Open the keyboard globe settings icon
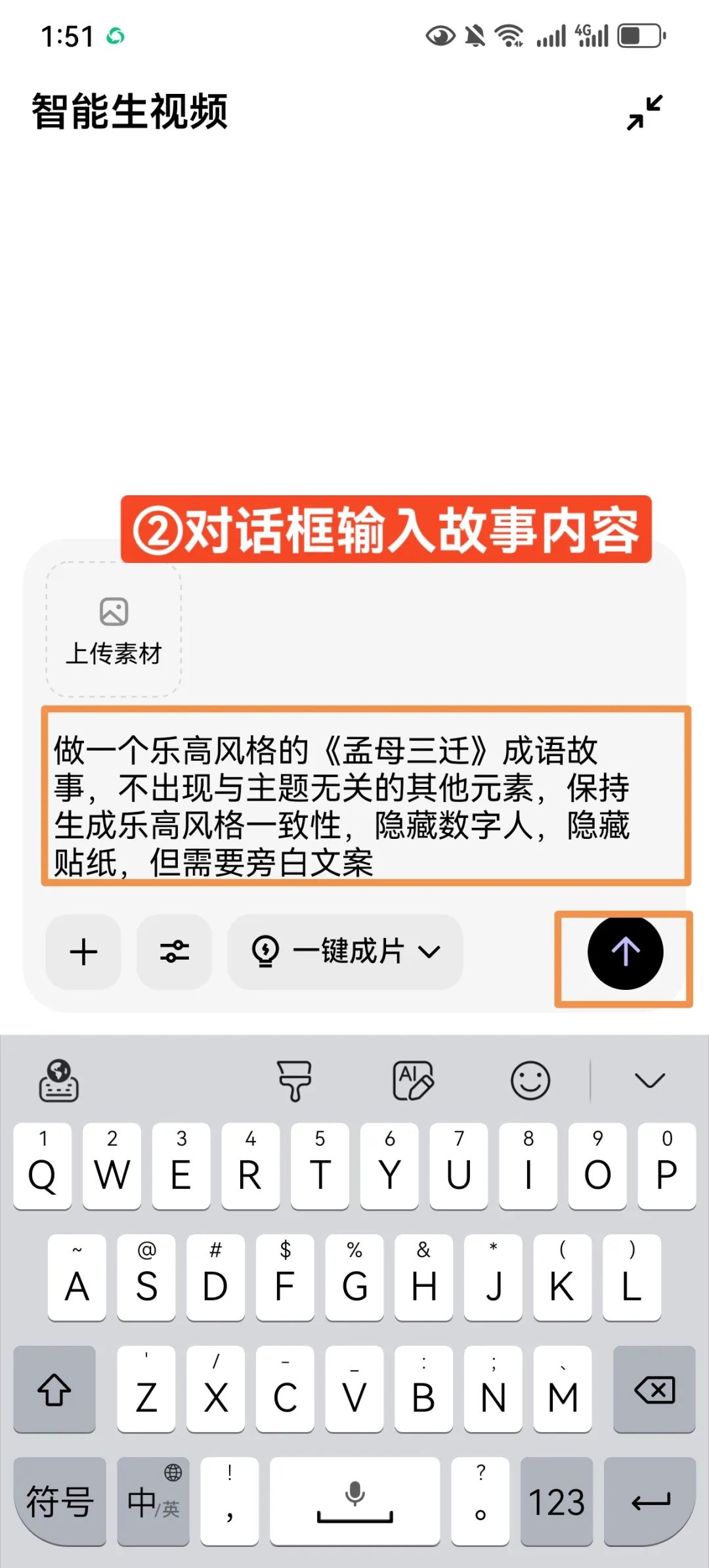 coord(58,1081)
